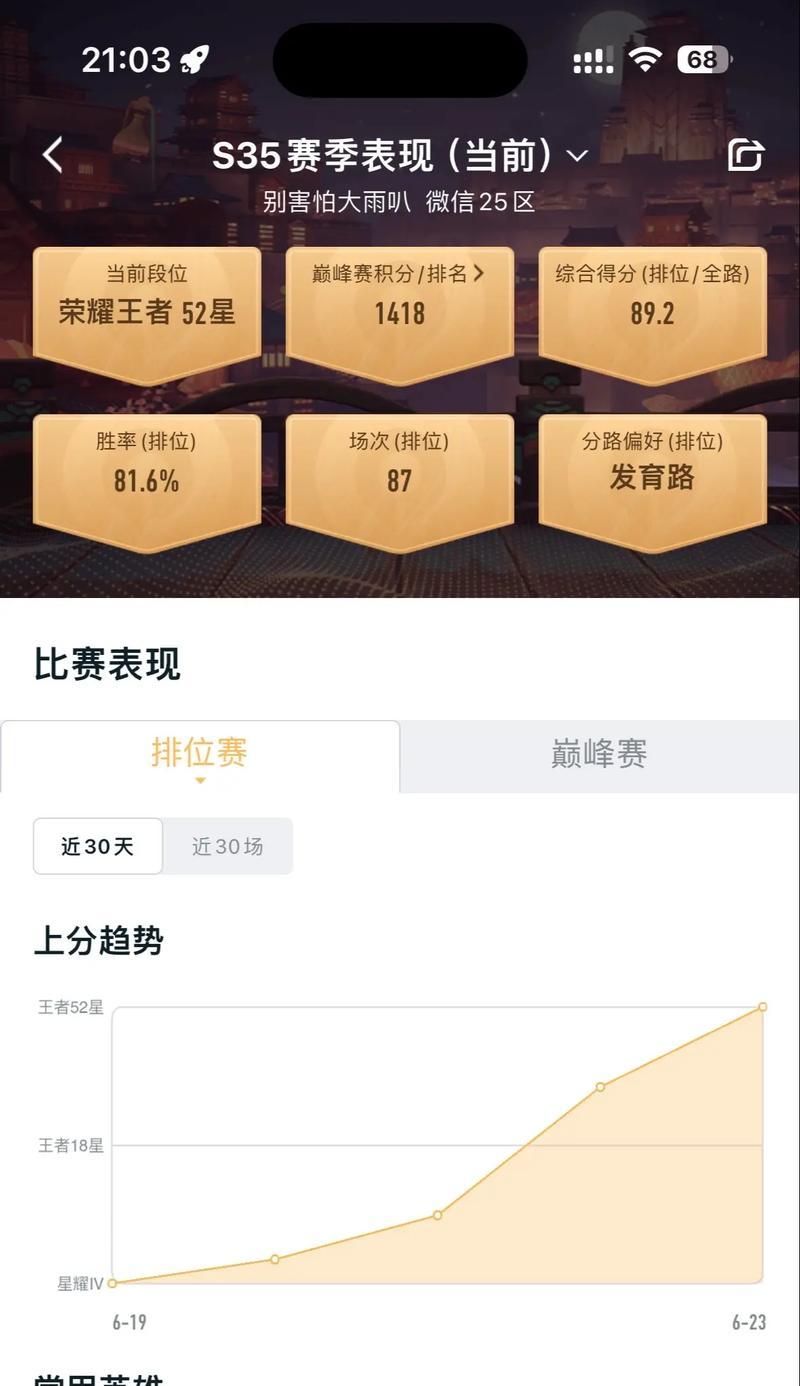This screenshot has width=800, height=1386.
Task: Open the 巅峰赛积分/排名 badge details
Action: (400, 305)
